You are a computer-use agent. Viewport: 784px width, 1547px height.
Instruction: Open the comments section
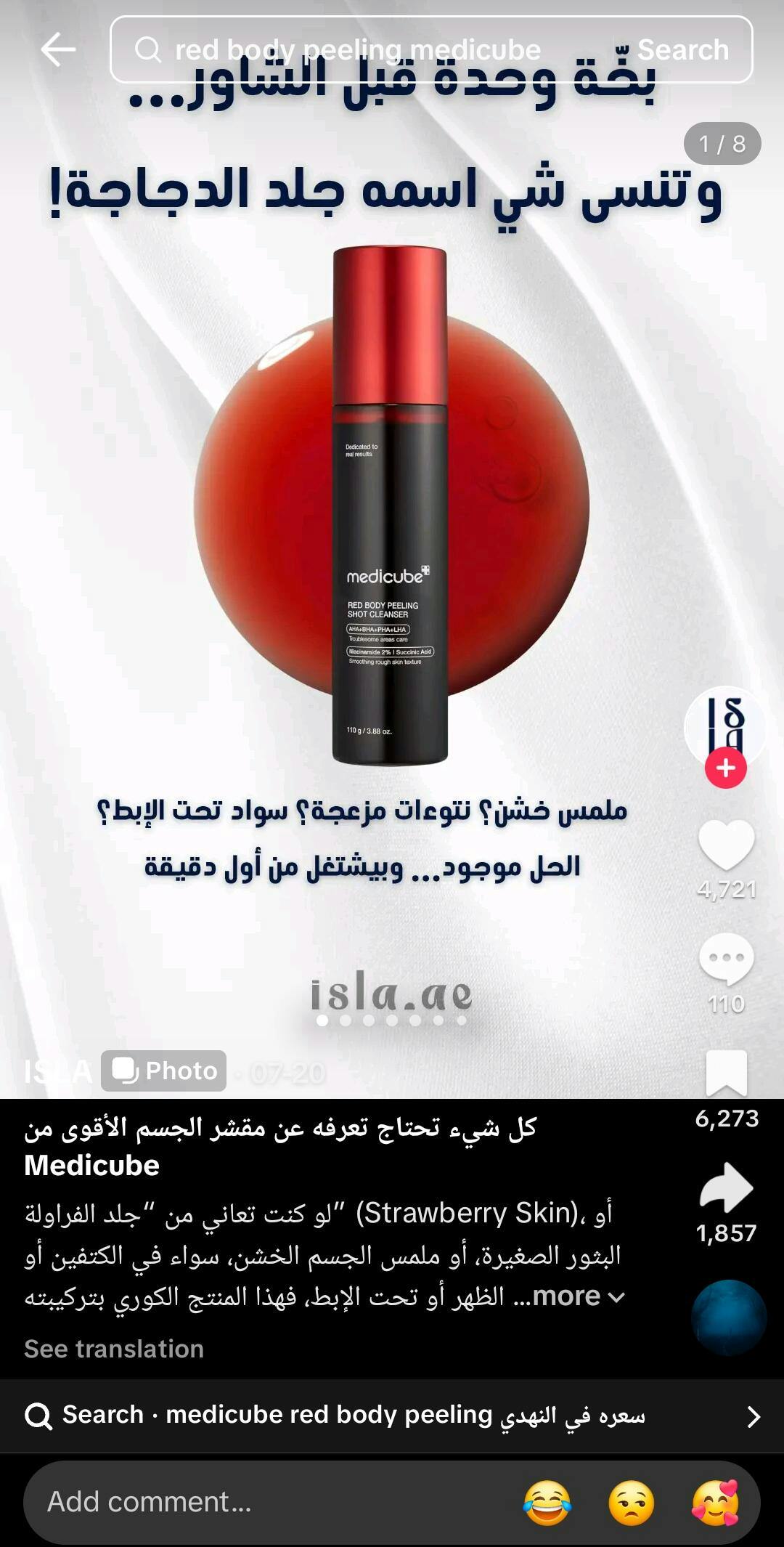click(726, 959)
